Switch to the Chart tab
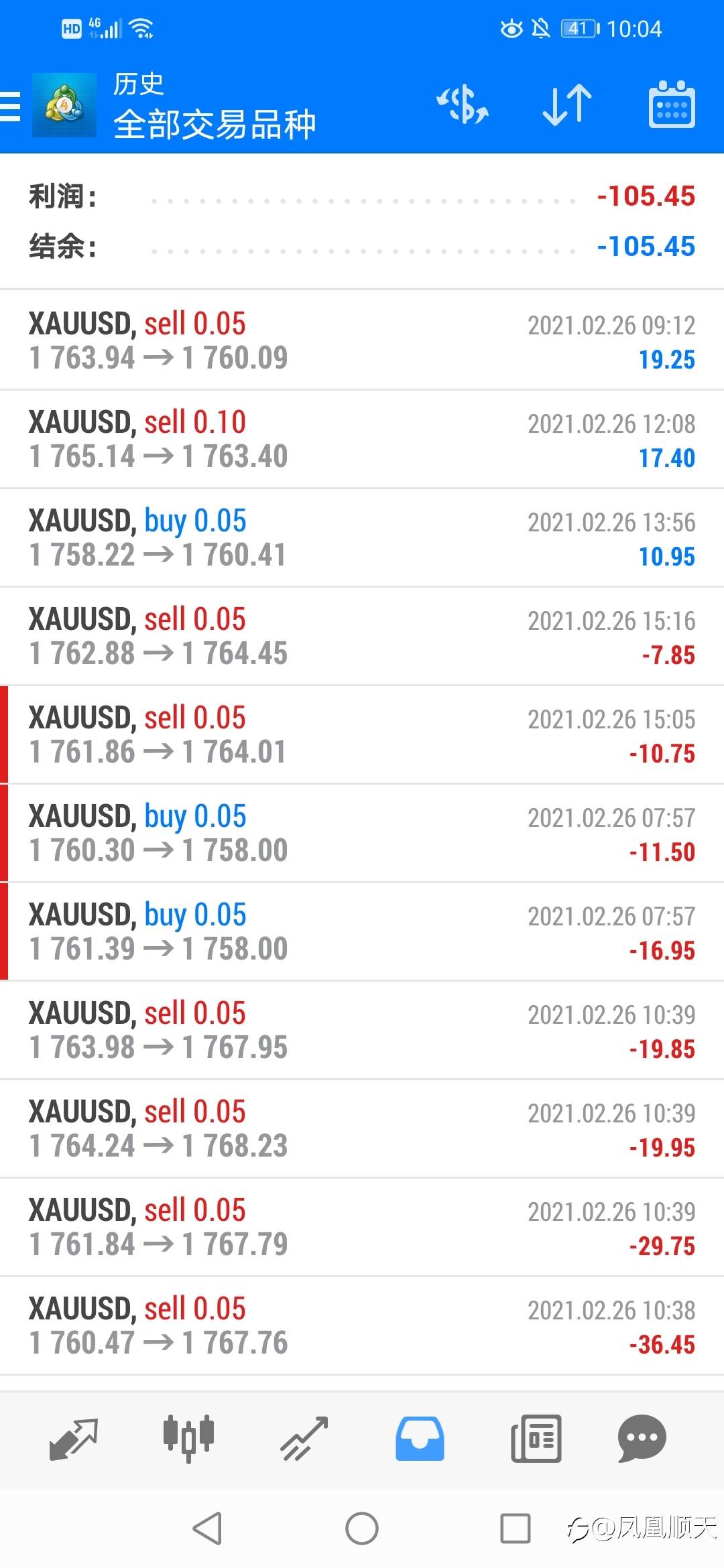Viewport: 724px width, 1568px height. (x=188, y=1438)
